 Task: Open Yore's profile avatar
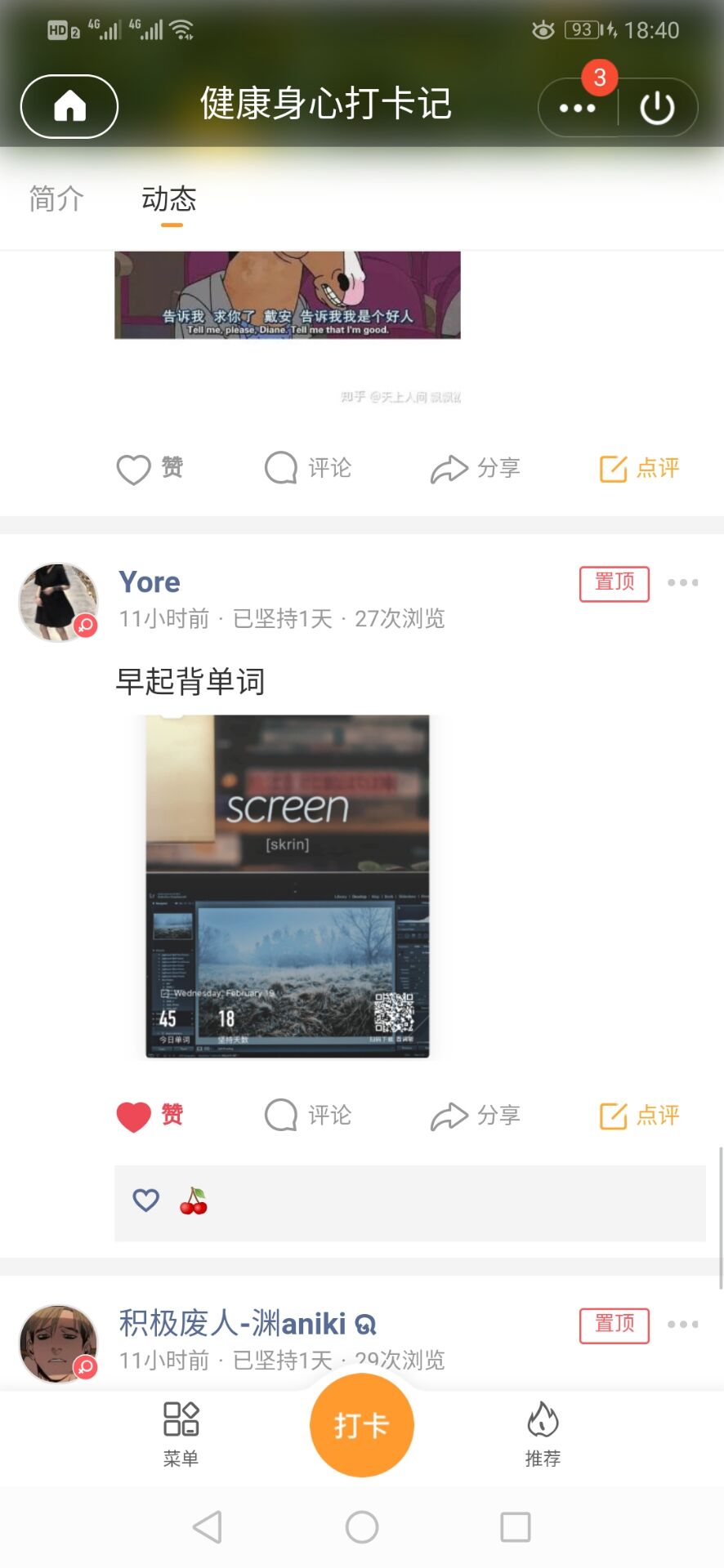tap(58, 602)
